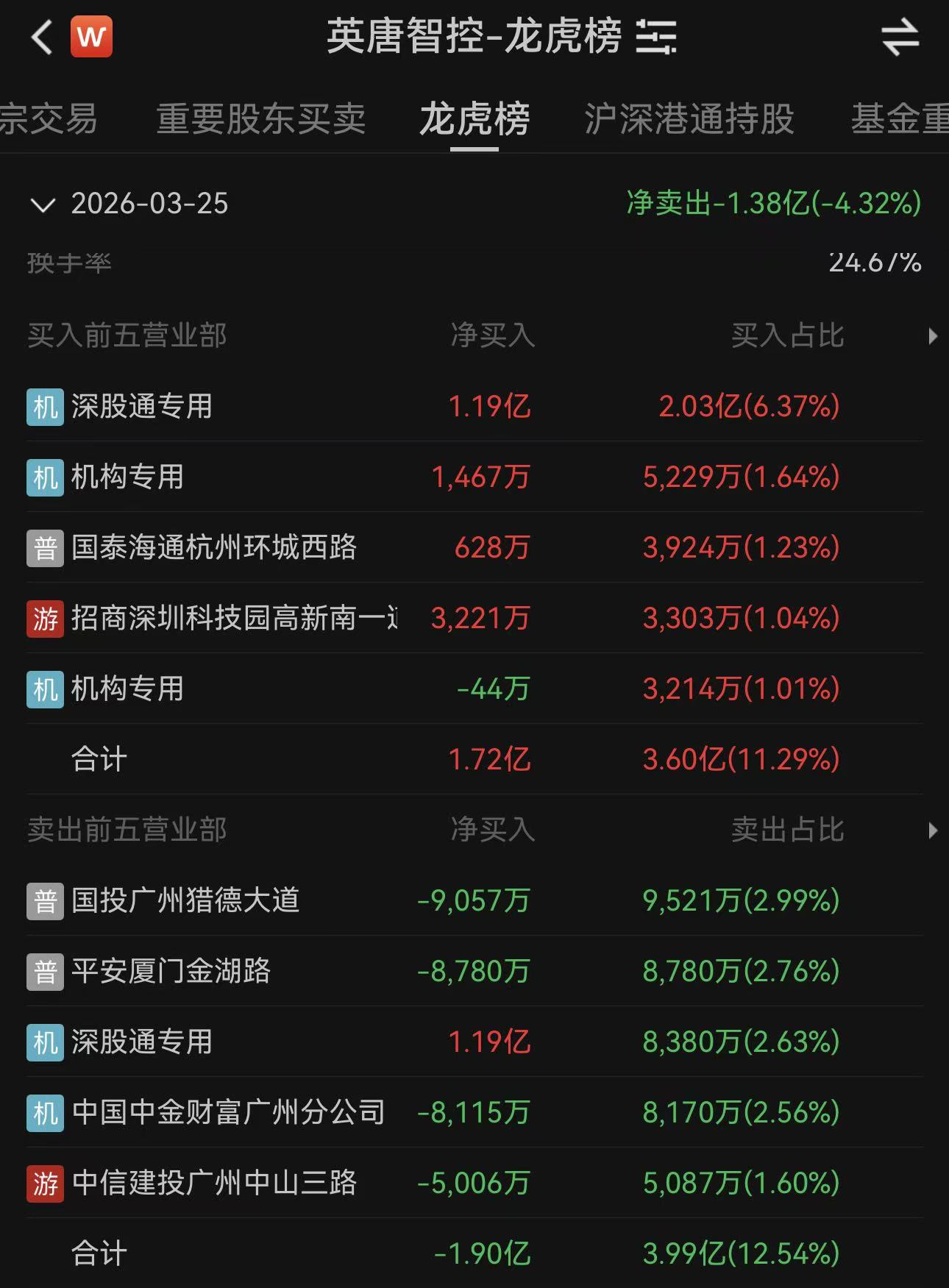
Task: View 国投广州猎德大道 seat details
Action: point(185,900)
